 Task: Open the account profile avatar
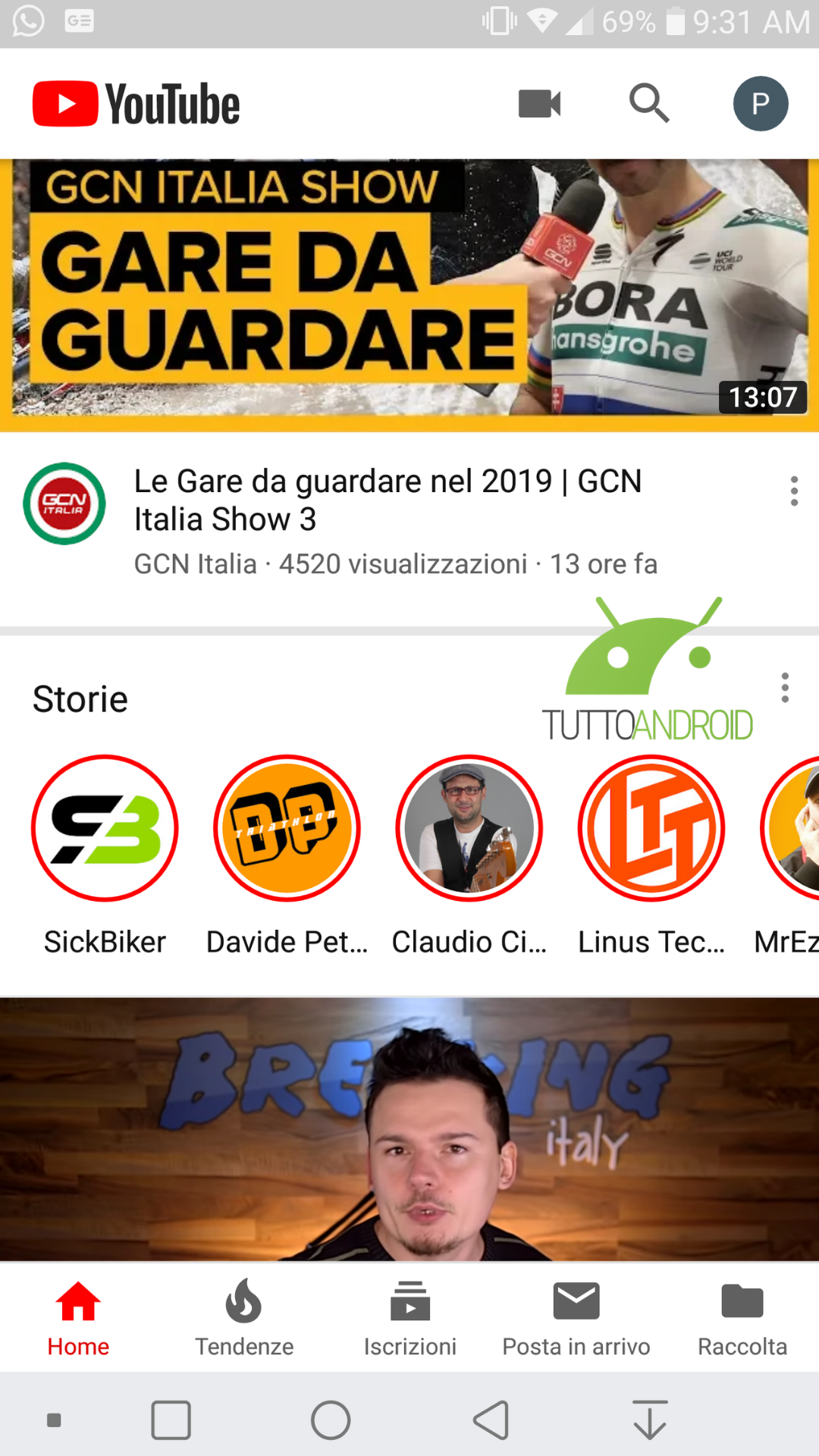760,104
